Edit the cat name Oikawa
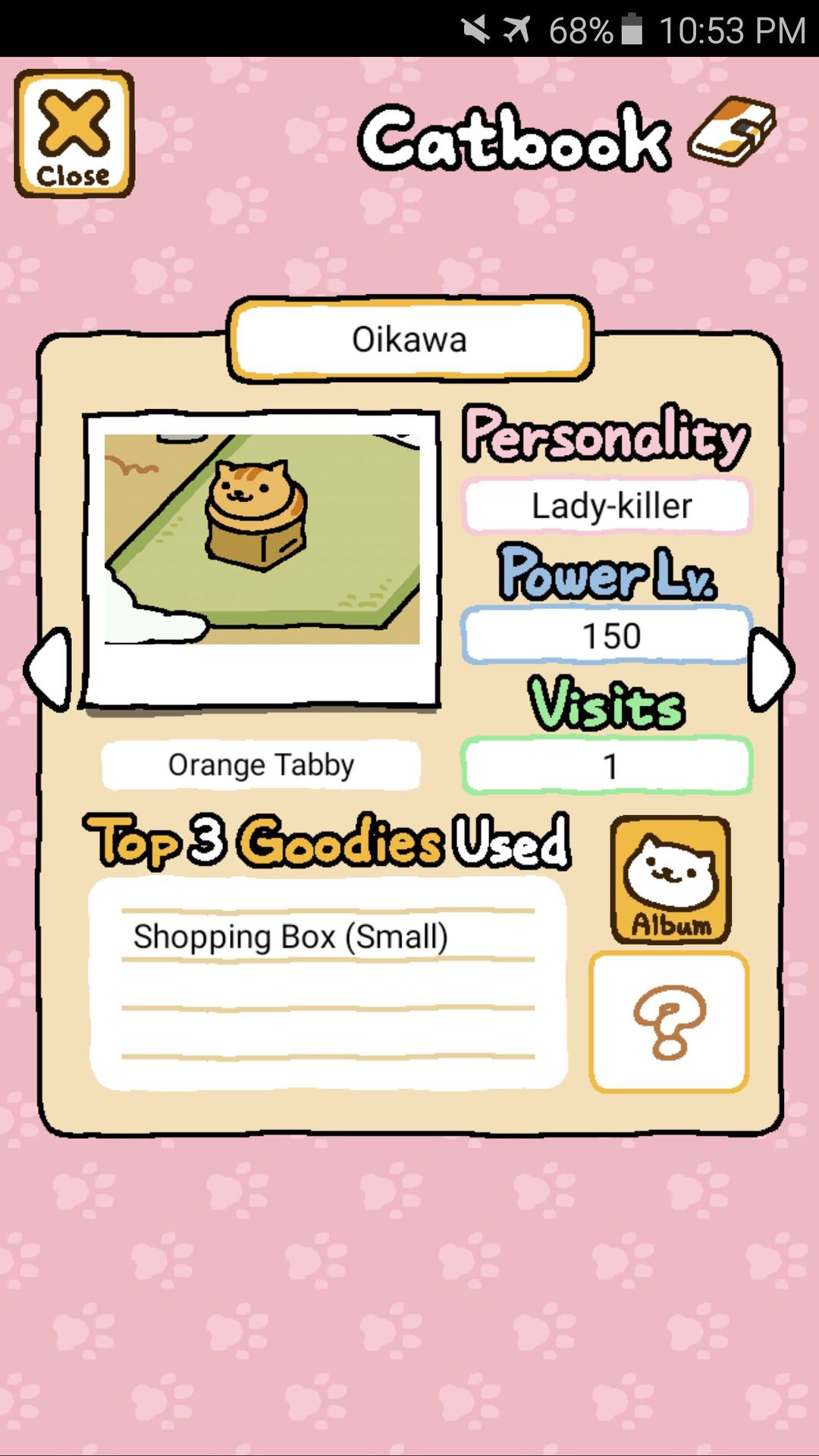This screenshot has height=1456, width=819. click(409, 339)
